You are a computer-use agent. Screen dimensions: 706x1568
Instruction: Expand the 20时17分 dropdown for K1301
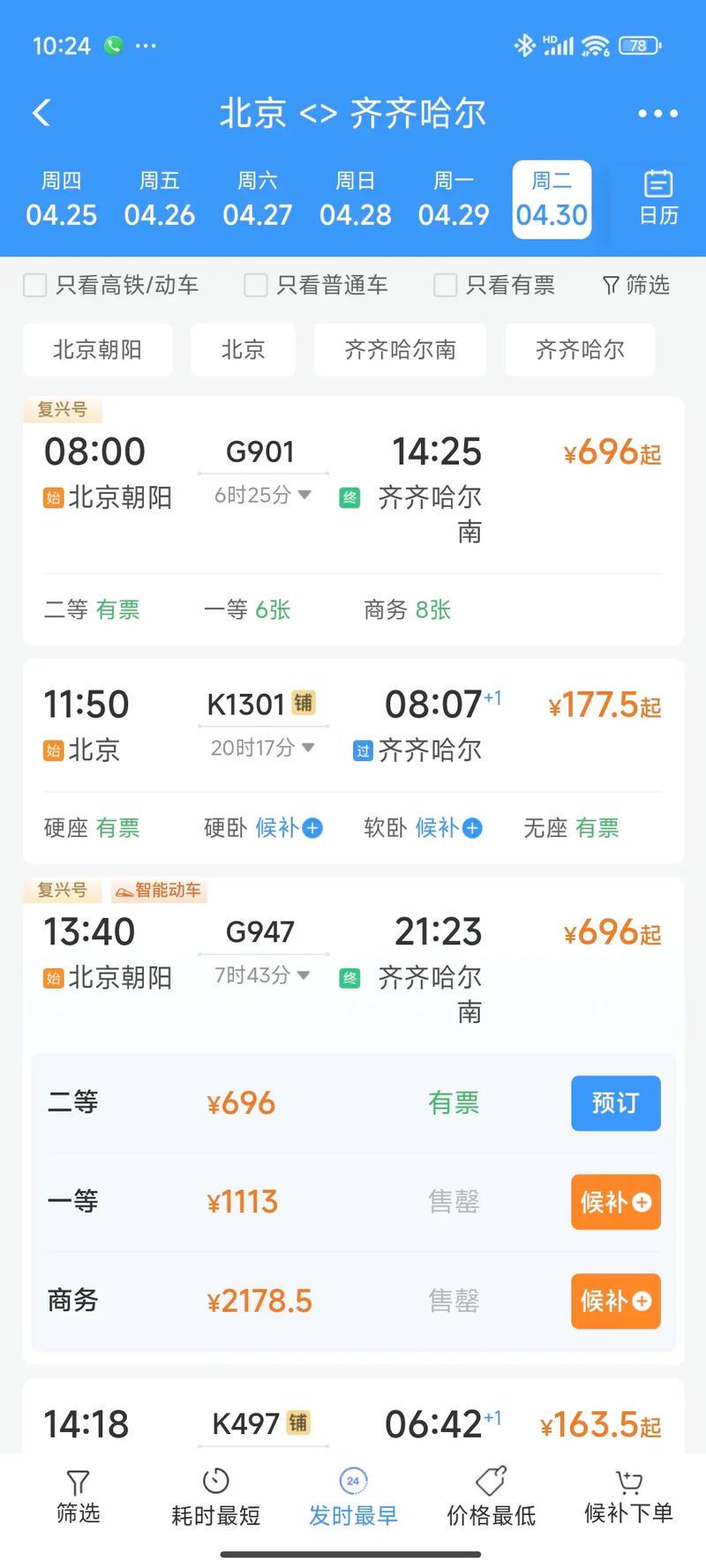[x=306, y=747]
